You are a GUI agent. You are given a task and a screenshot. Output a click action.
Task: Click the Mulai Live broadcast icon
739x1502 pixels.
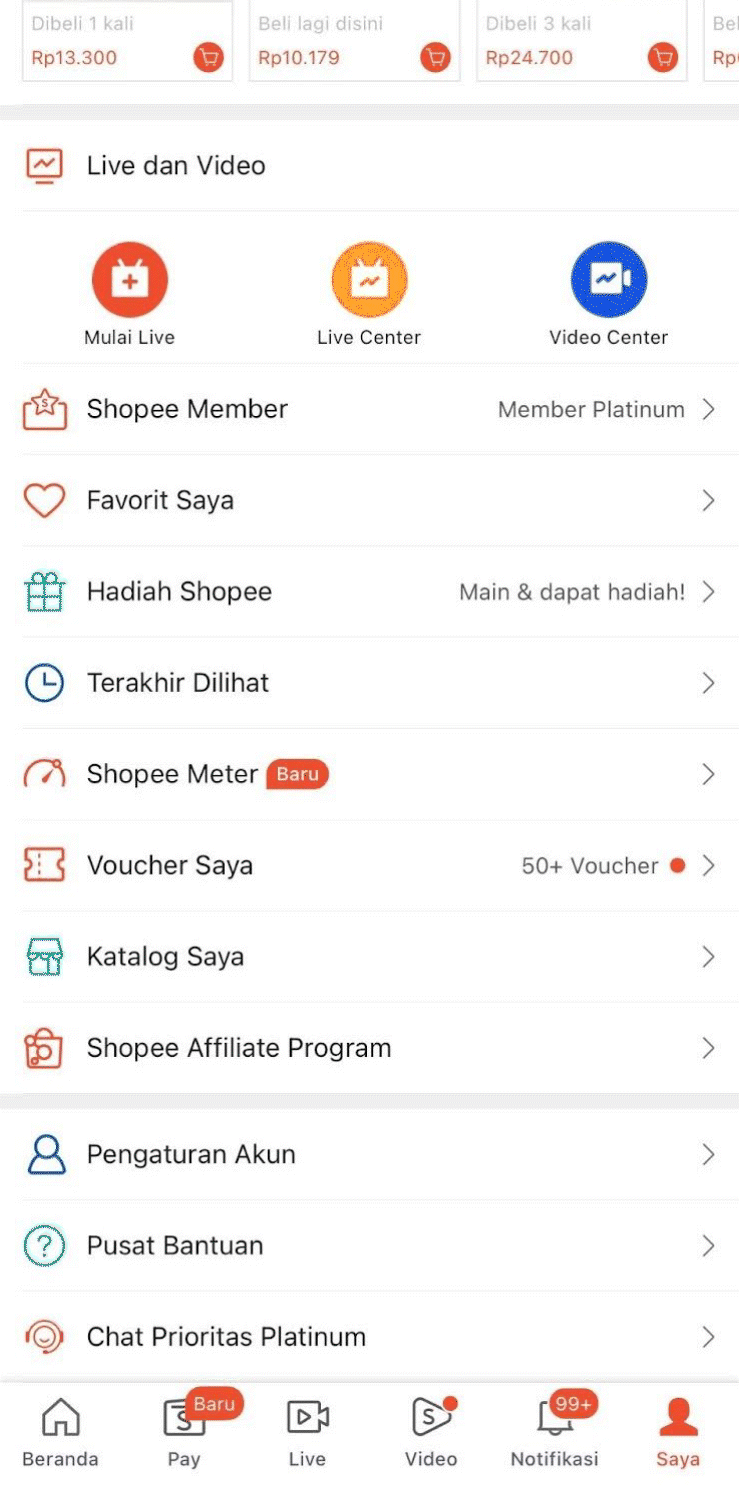[x=130, y=278]
